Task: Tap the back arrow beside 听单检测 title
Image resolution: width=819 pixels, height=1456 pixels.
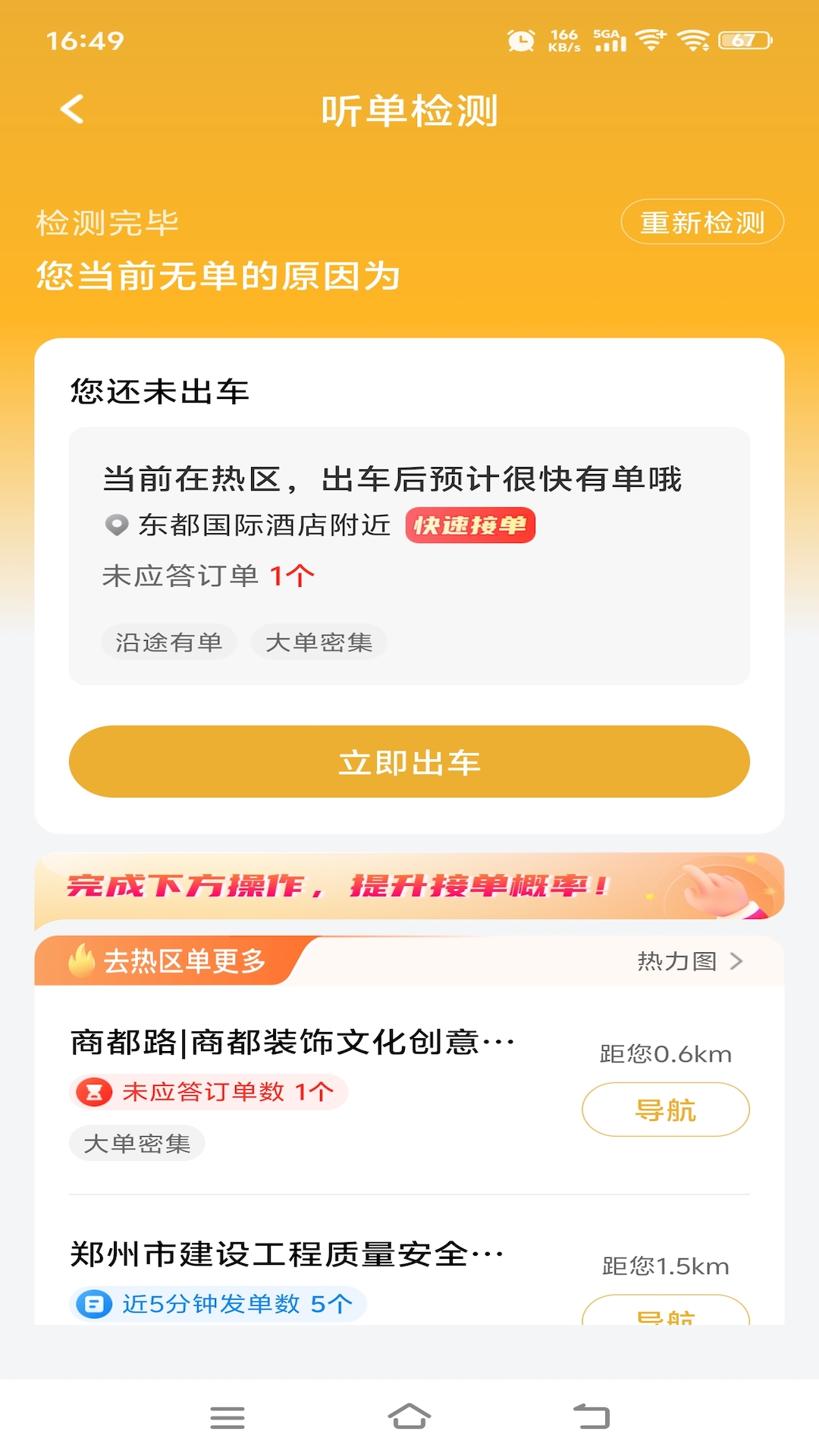Action: 71,109
